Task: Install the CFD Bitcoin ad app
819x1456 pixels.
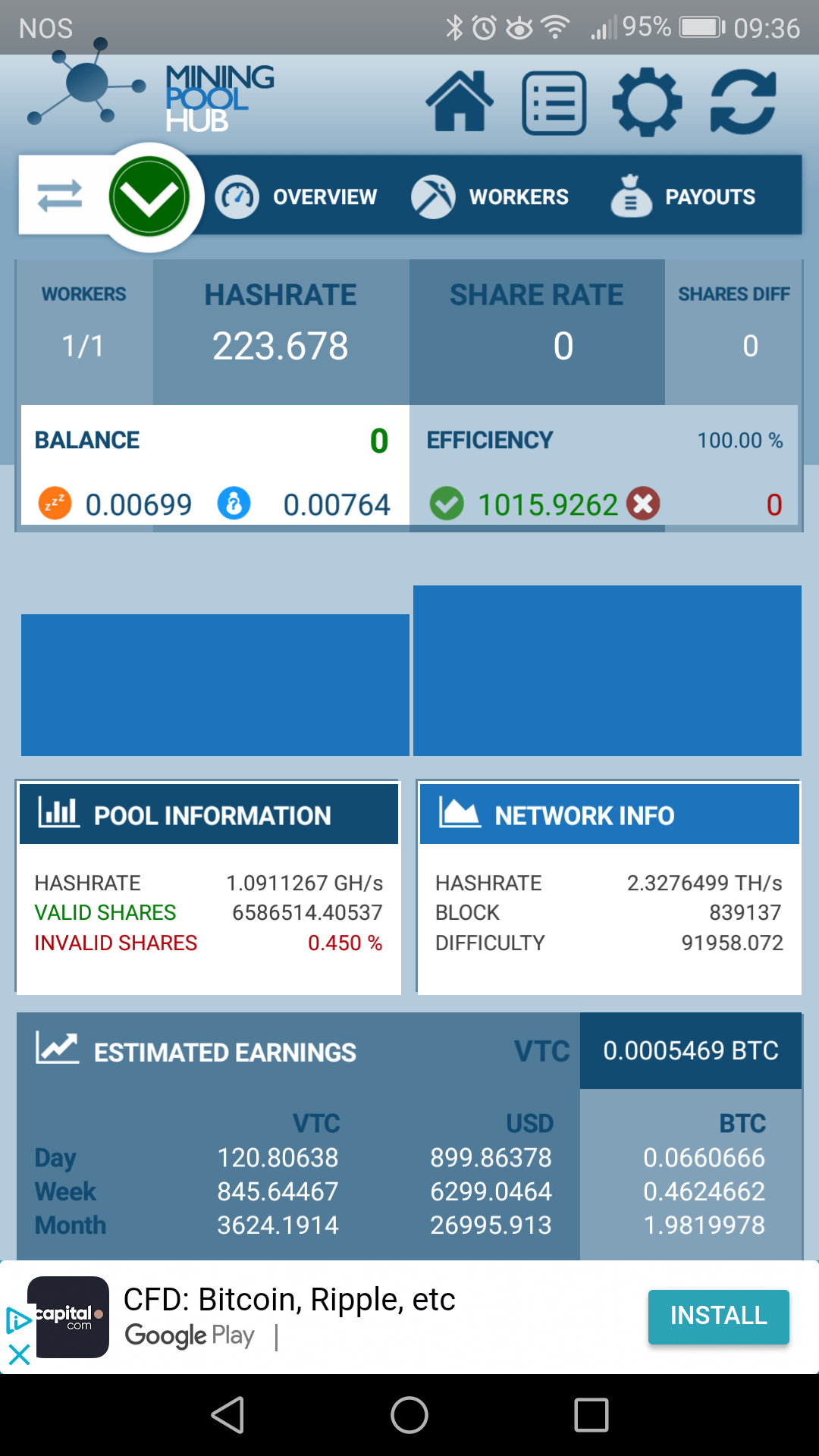Action: tap(718, 1316)
